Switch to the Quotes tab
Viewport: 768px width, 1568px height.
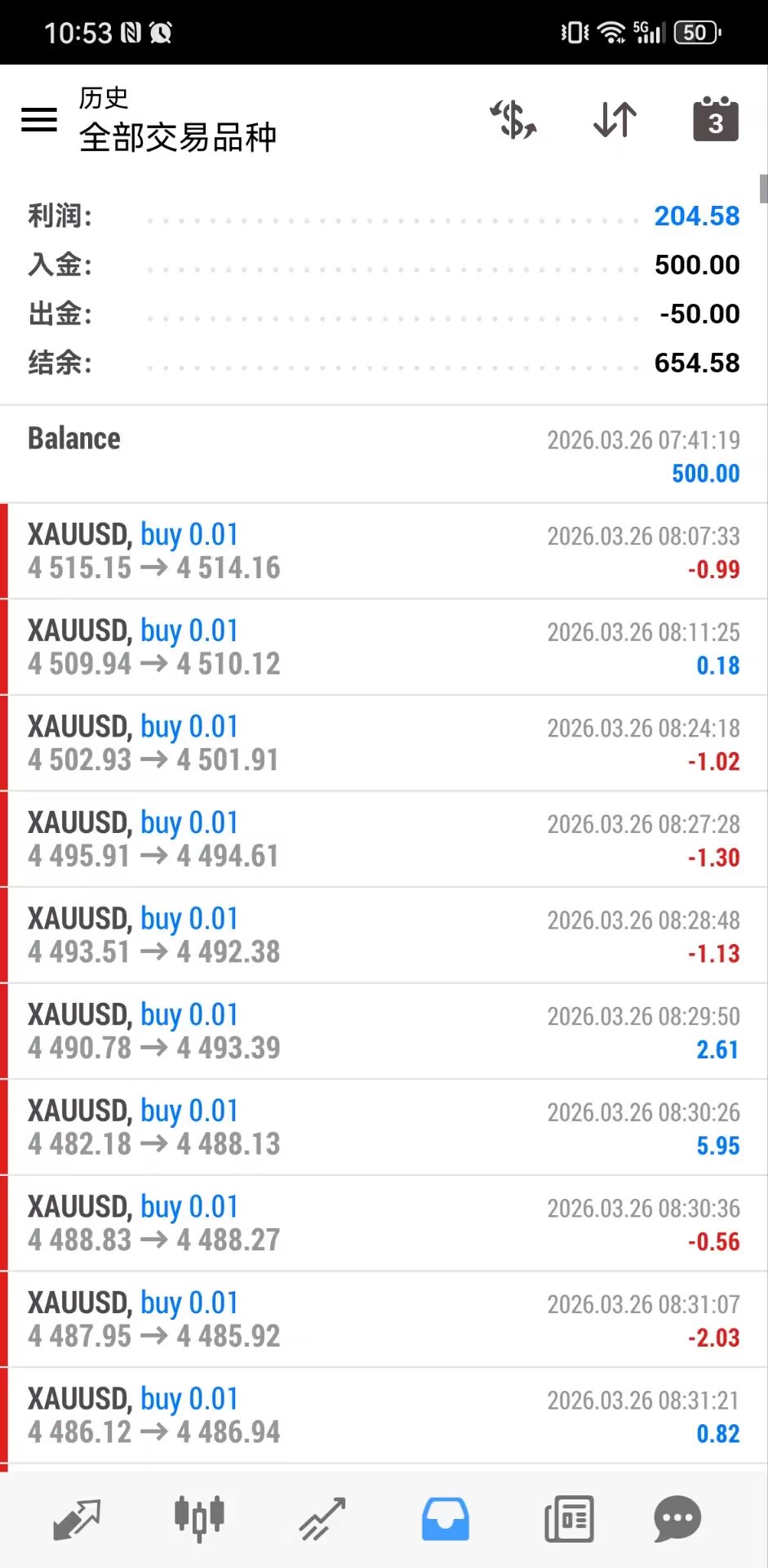pyautogui.click(x=76, y=1519)
